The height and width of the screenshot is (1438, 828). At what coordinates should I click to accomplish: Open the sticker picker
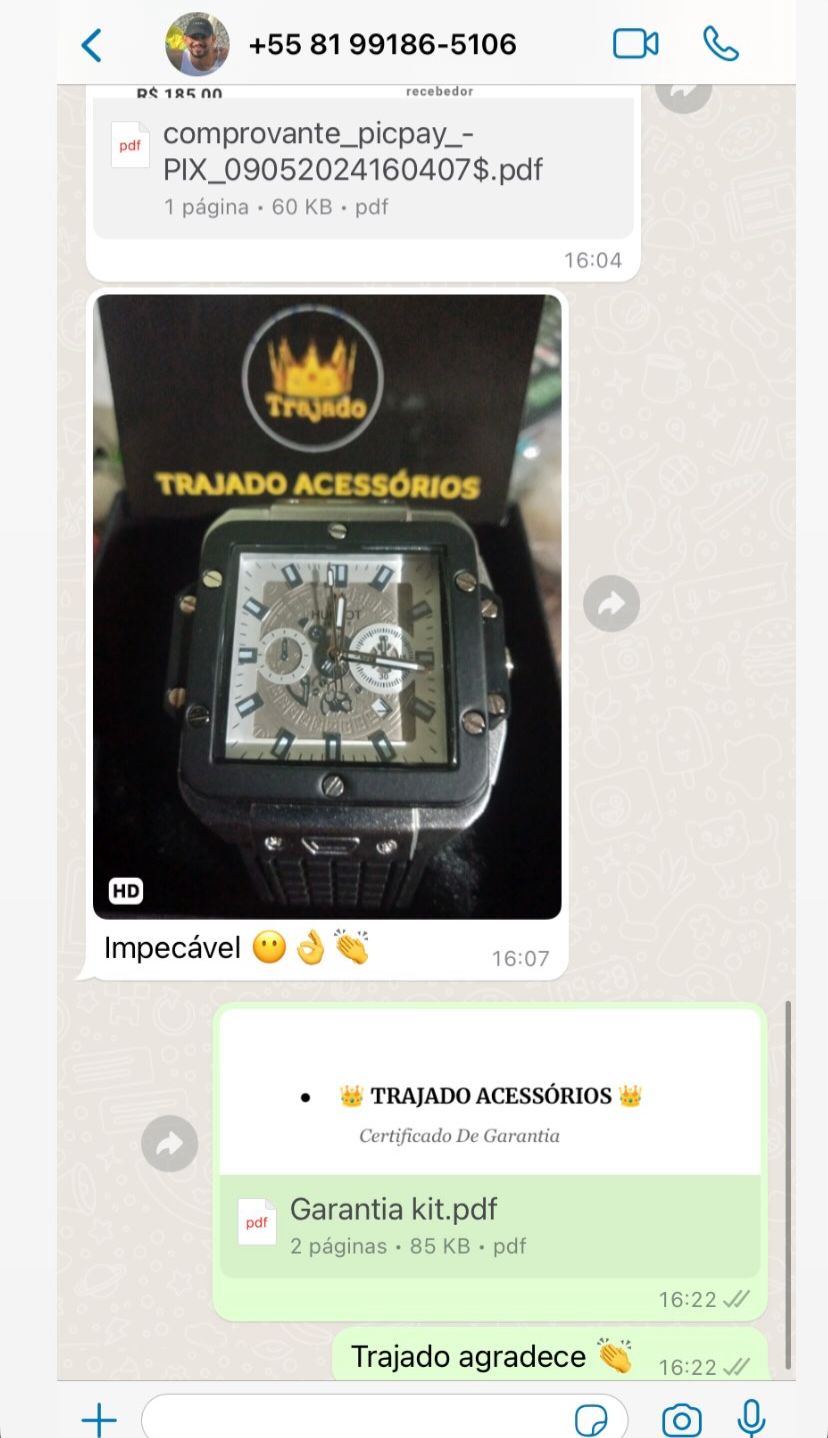pos(592,1419)
